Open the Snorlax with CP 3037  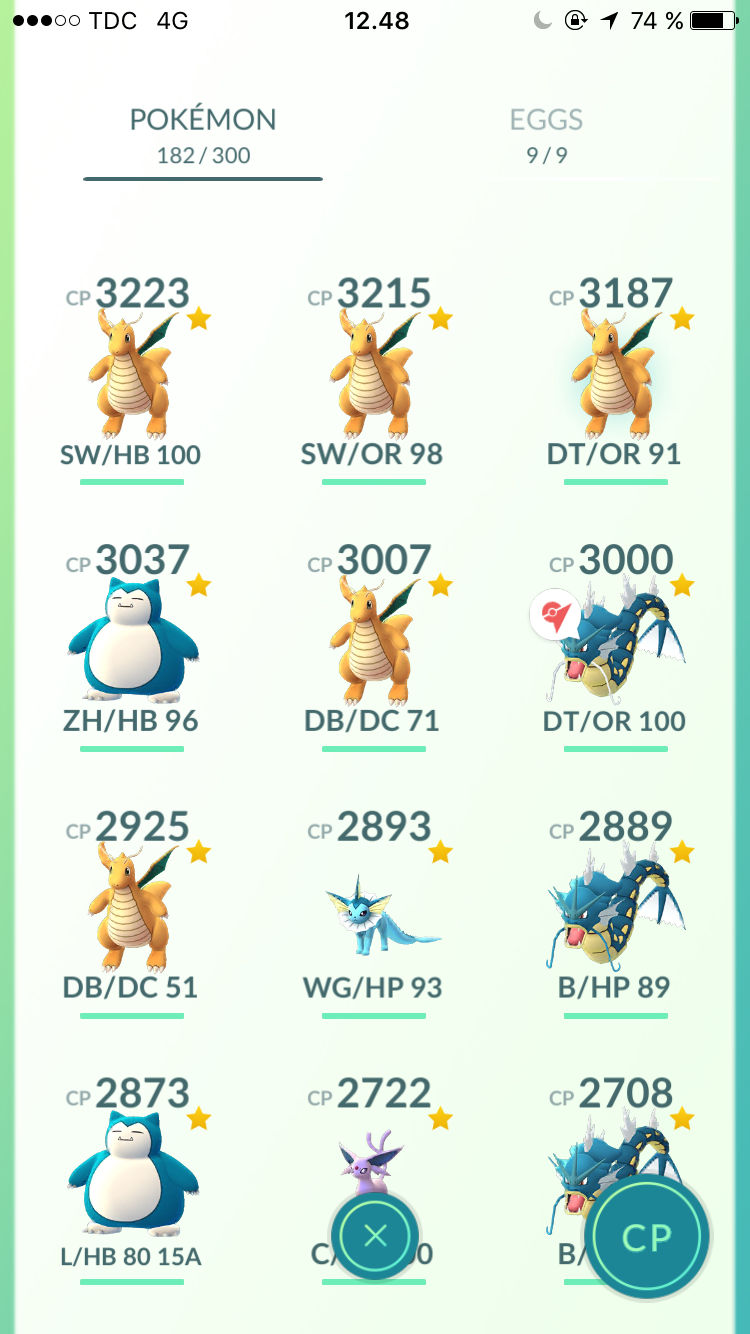coord(132,645)
